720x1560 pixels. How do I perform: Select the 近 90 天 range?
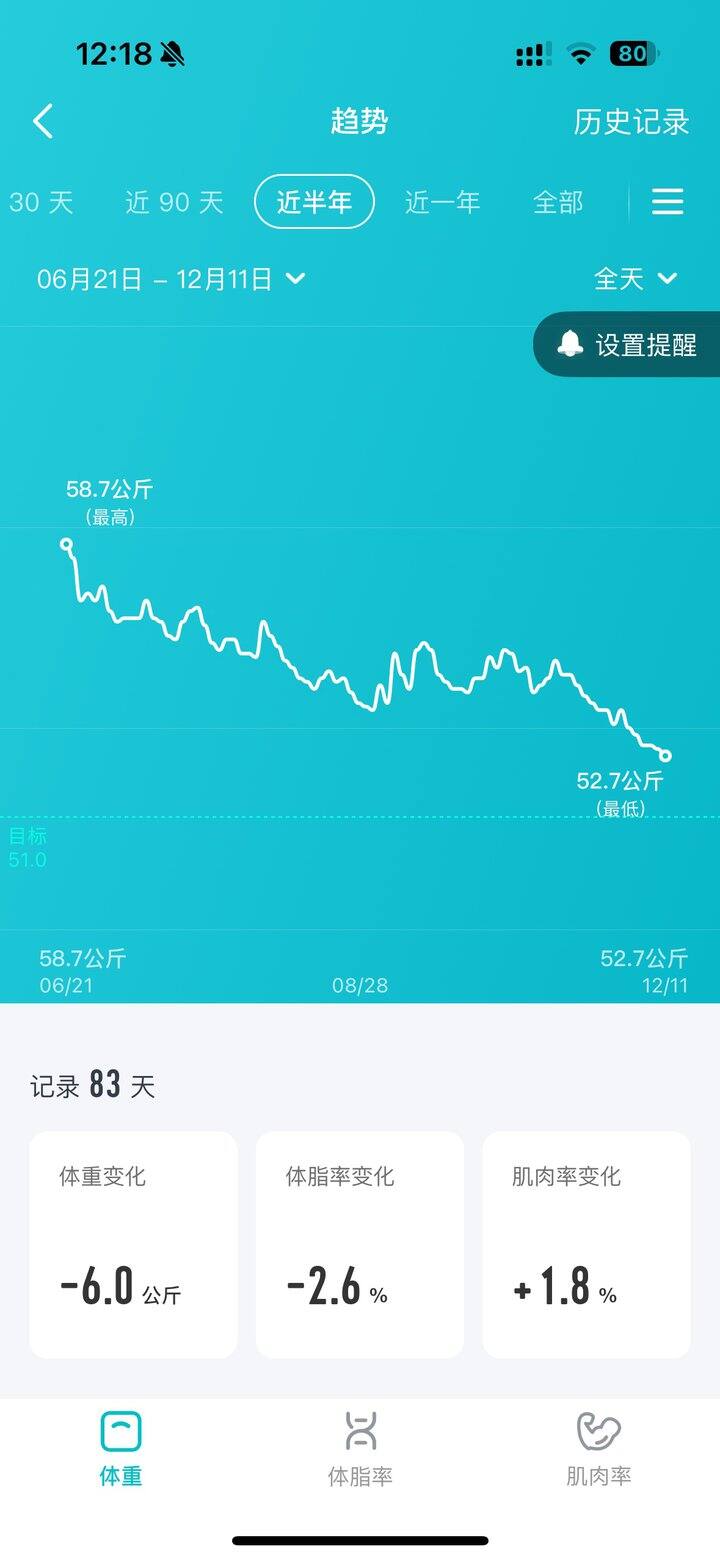[174, 202]
